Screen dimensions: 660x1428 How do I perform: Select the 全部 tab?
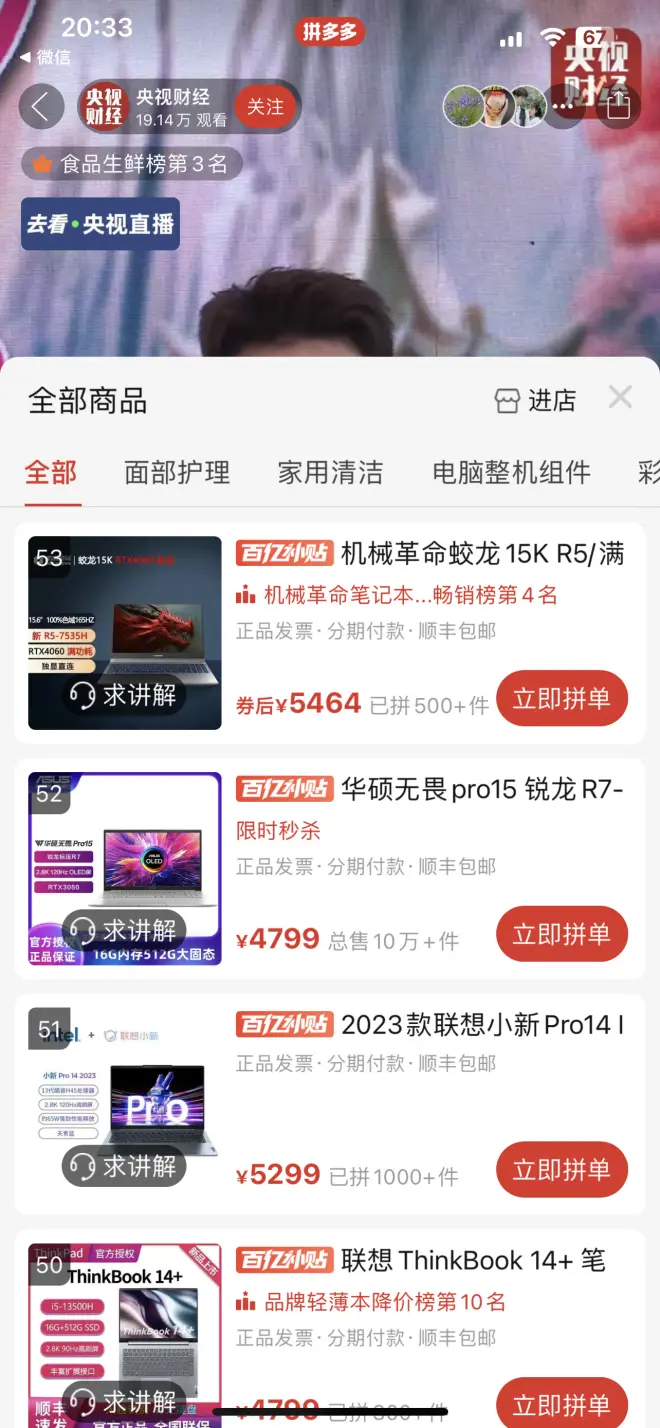click(51, 472)
